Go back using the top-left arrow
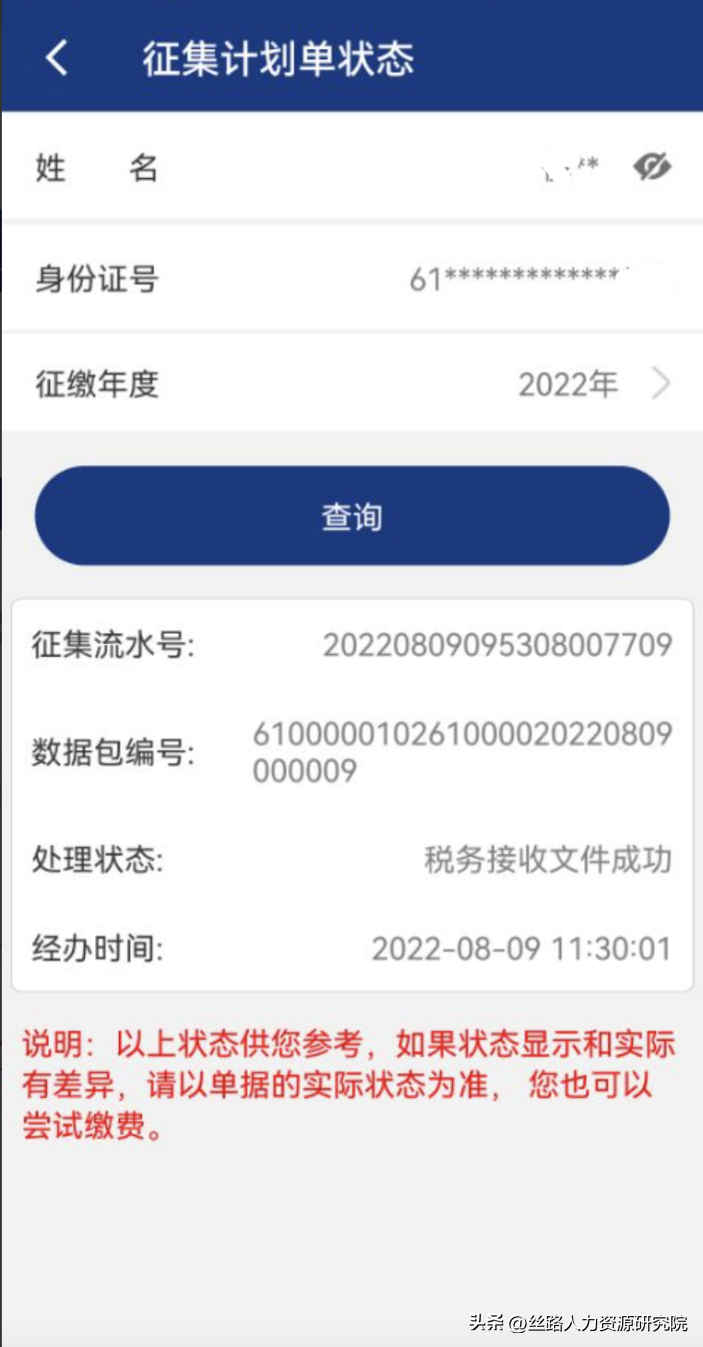 point(57,58)
